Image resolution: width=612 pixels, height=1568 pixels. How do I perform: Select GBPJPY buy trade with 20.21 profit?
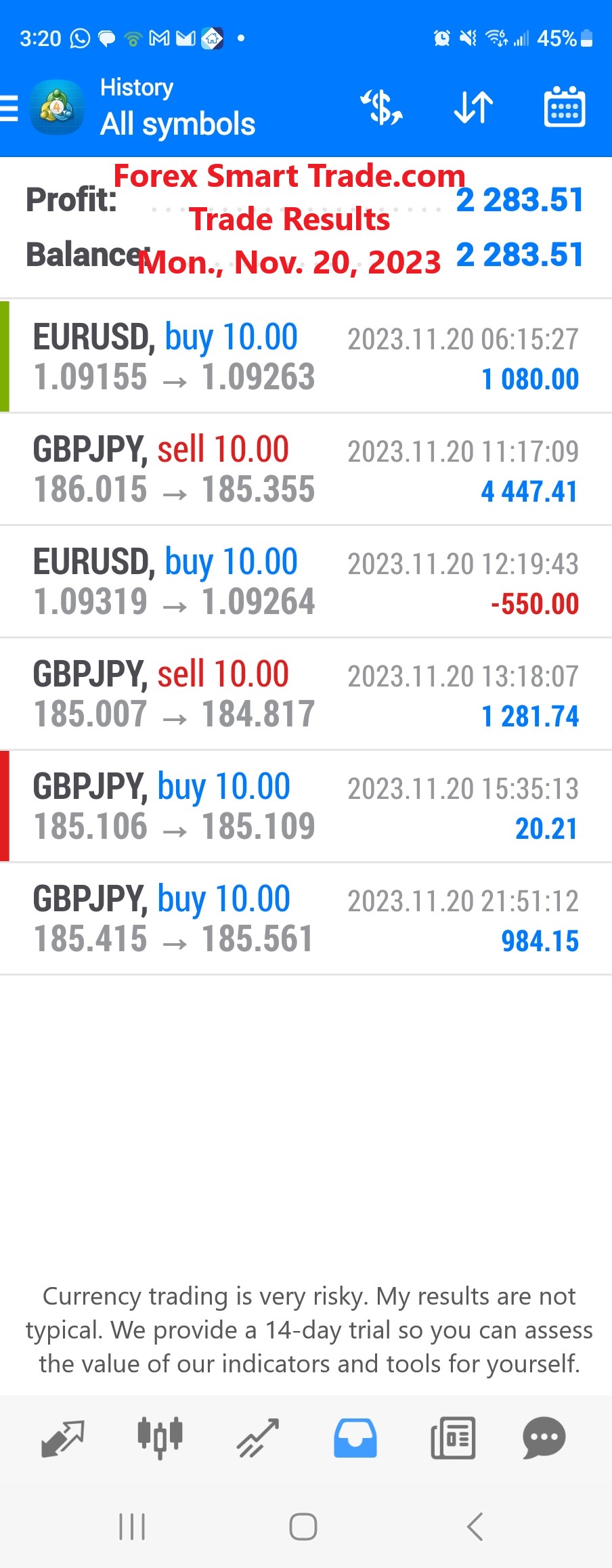pyautogui.click(x=306, y=806)
